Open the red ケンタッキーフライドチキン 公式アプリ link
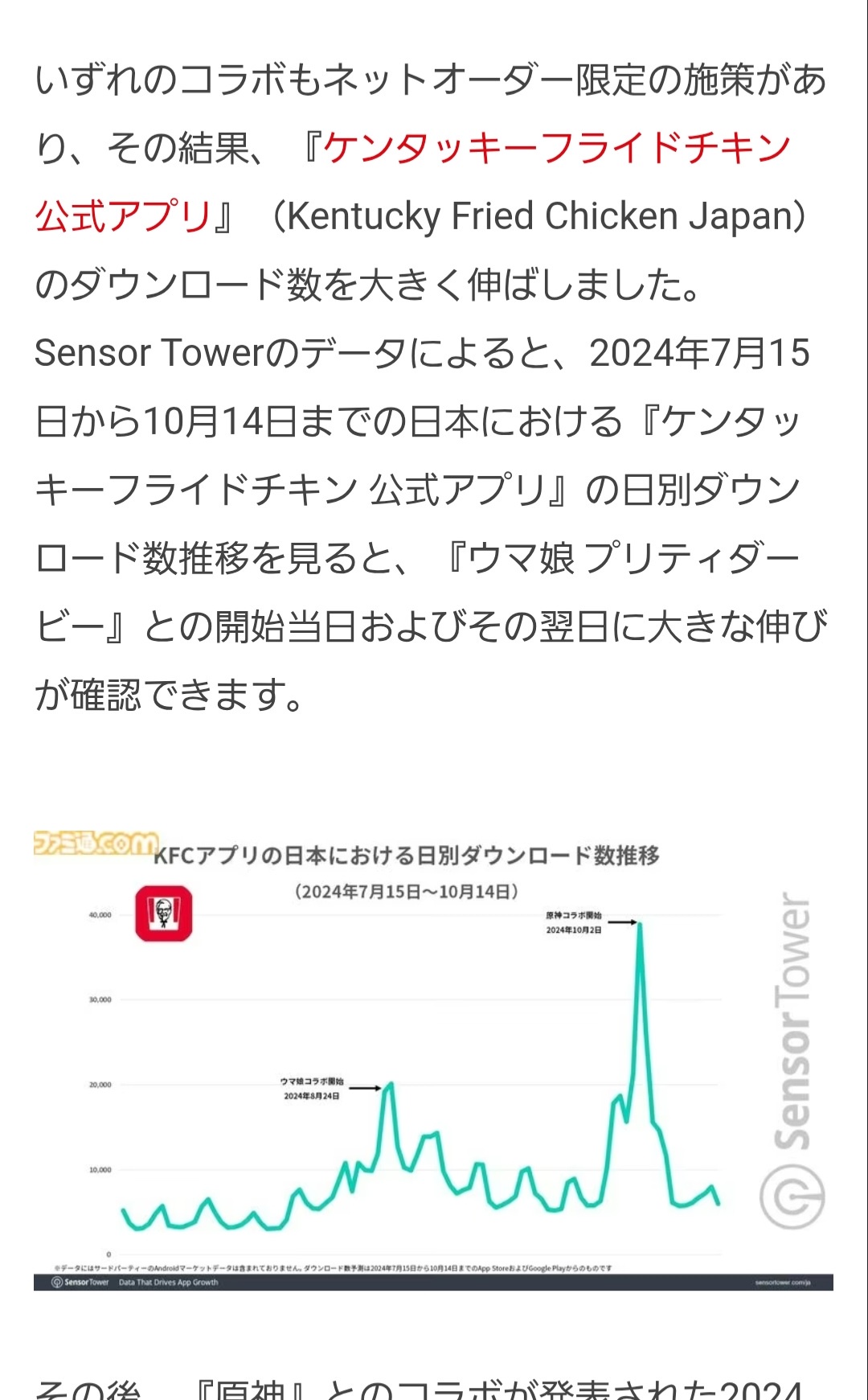This screenshot has width=868, height=1400. 557,148
